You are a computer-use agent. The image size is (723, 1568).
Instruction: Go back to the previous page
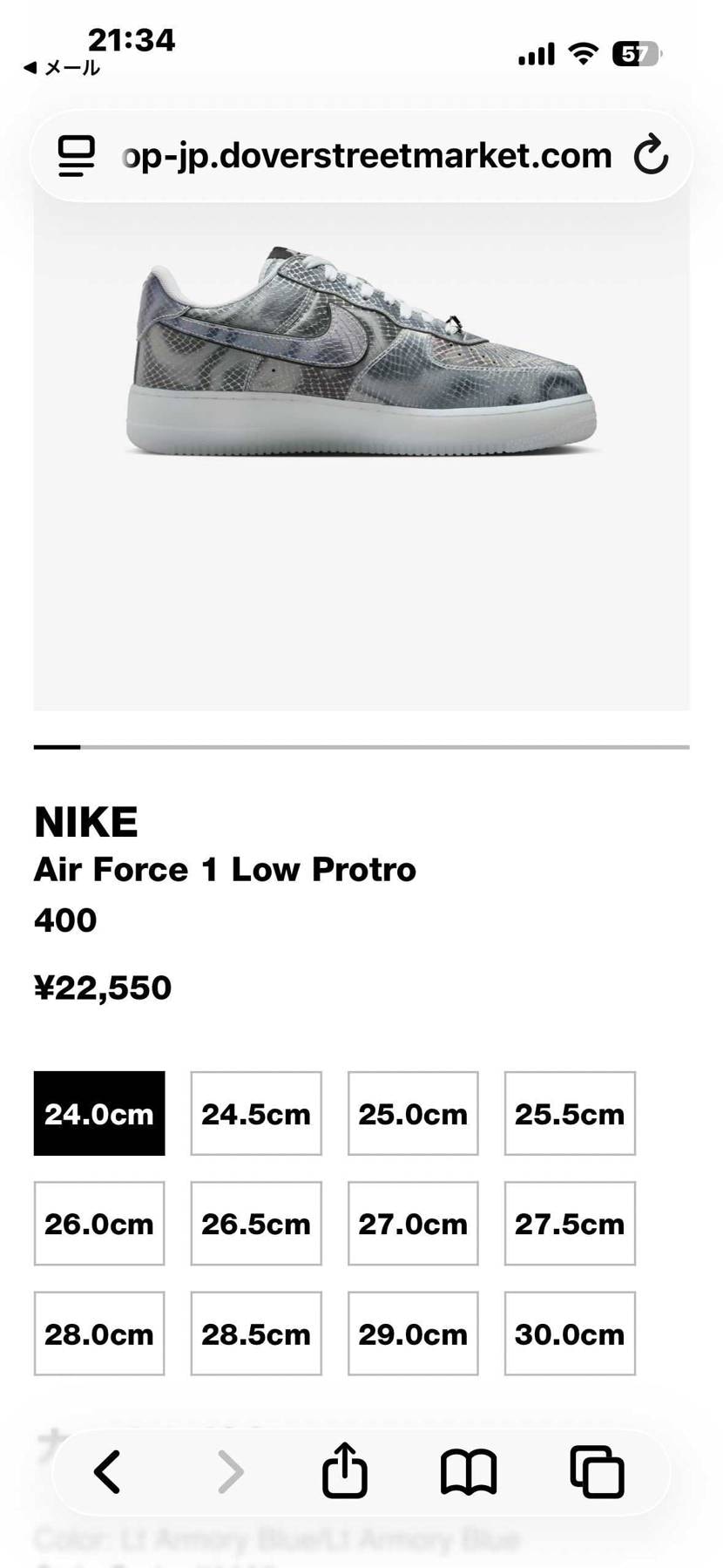[107, 1472]
